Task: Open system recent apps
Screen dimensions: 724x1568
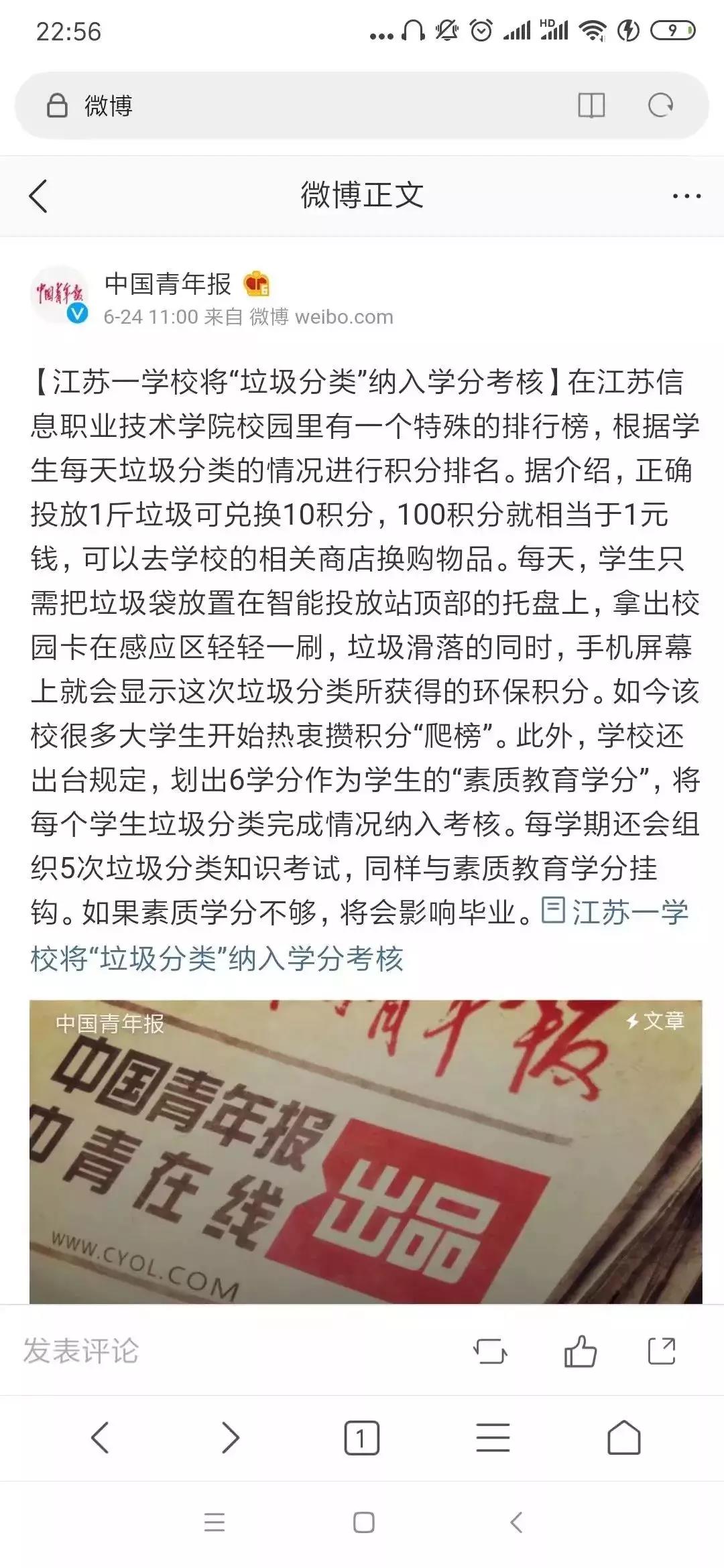Action: coord(215,1522)
